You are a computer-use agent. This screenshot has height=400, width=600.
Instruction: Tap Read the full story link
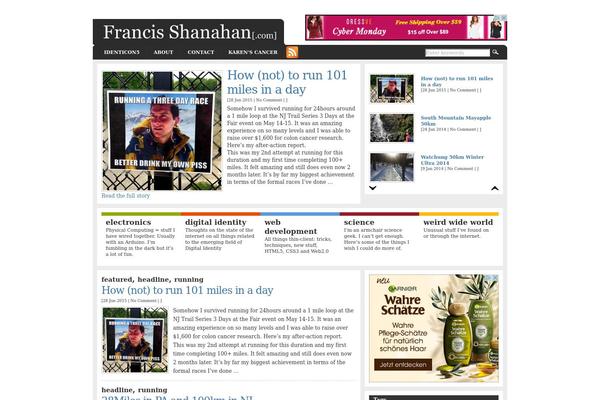coord(126,196)
